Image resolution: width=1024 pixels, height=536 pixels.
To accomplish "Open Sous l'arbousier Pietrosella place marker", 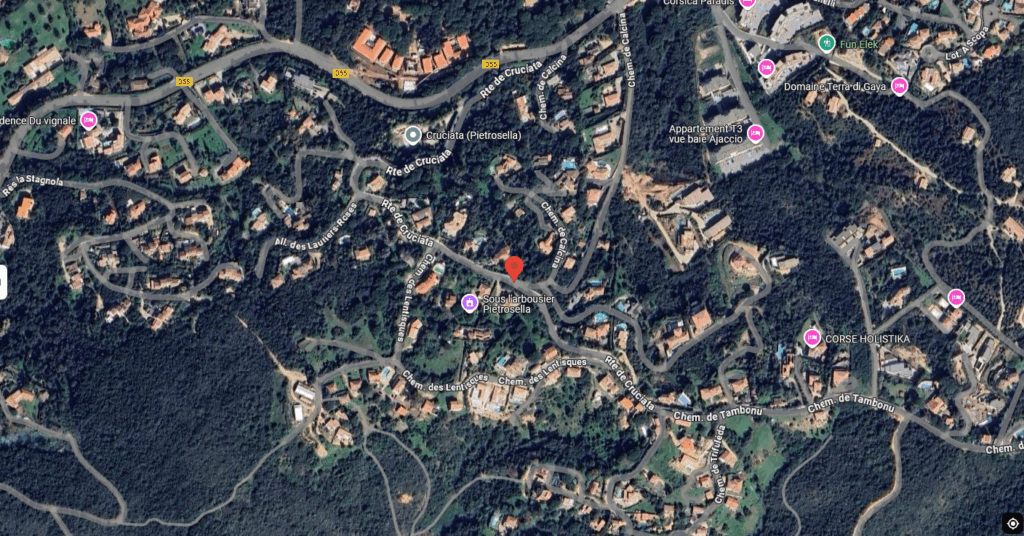I will (469, 302).
